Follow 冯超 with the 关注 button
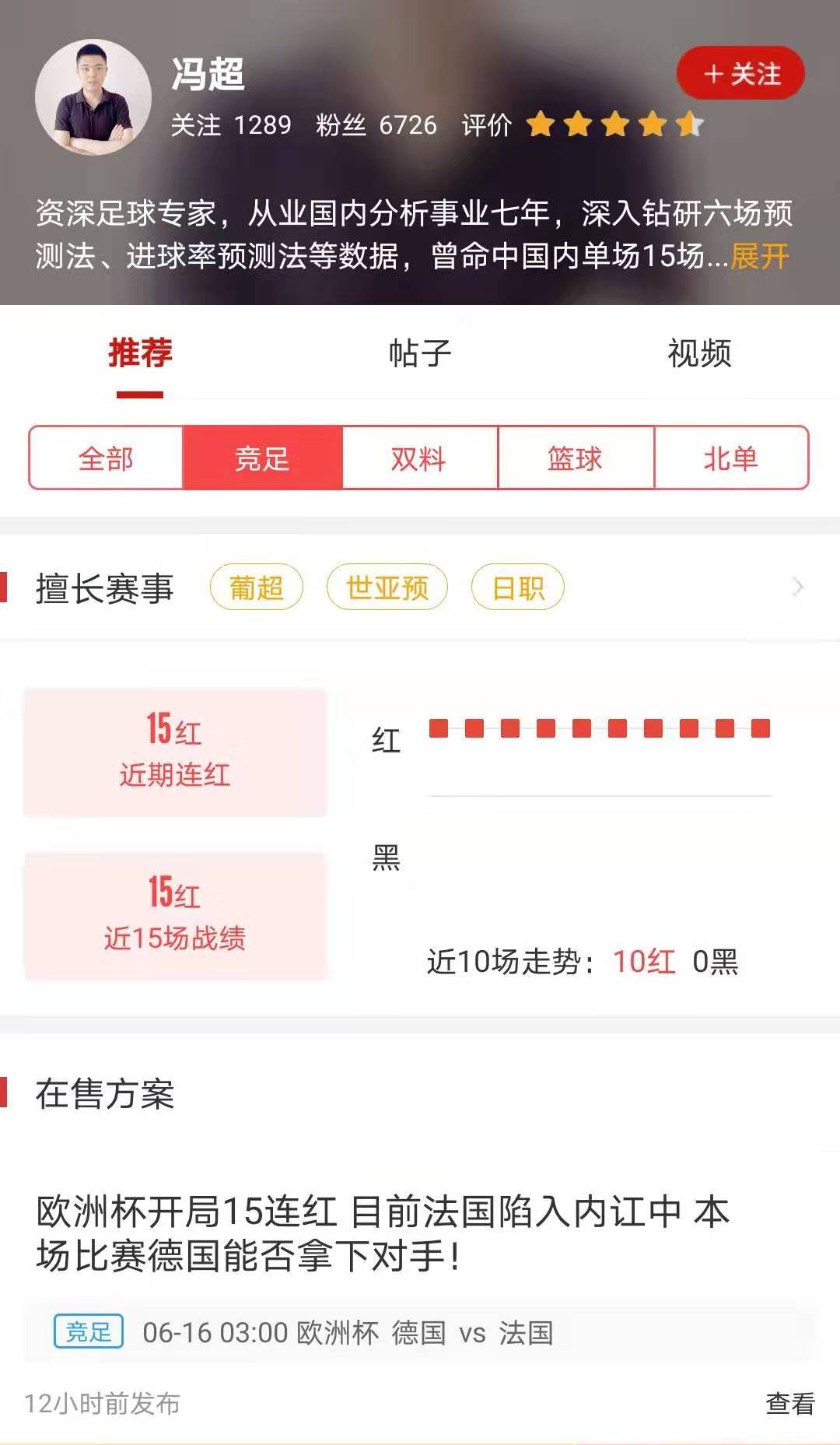840x1445 pixels. [x=740, y=73]
